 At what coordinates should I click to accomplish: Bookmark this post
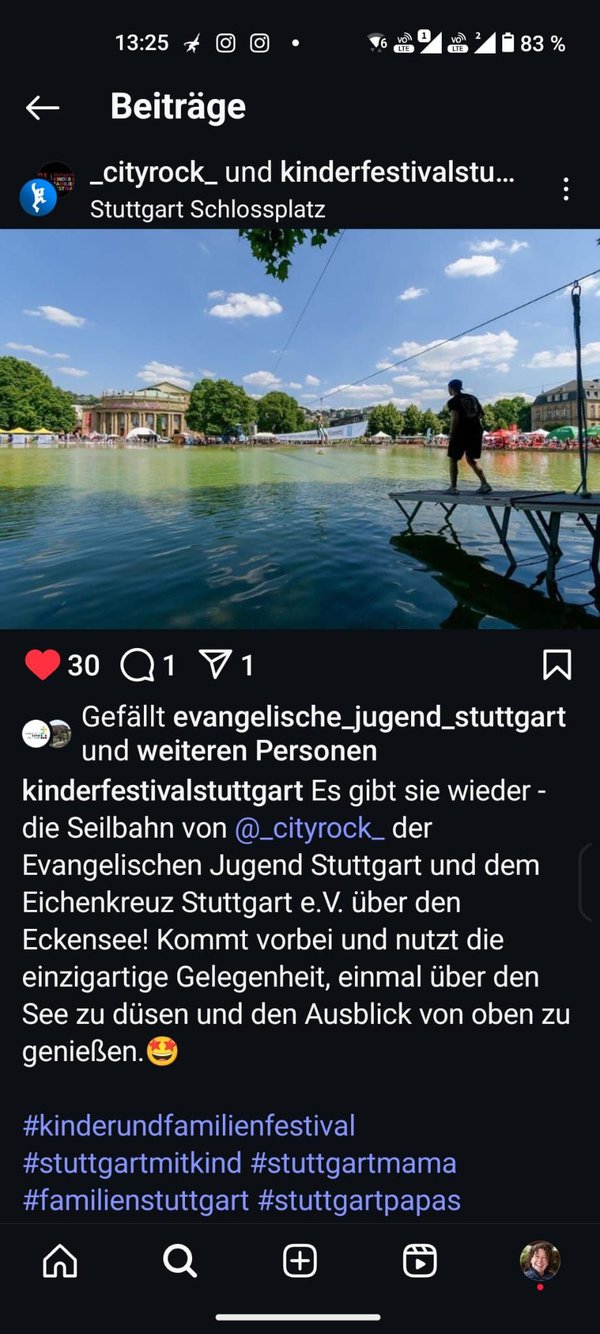click(x=557, y=665)
